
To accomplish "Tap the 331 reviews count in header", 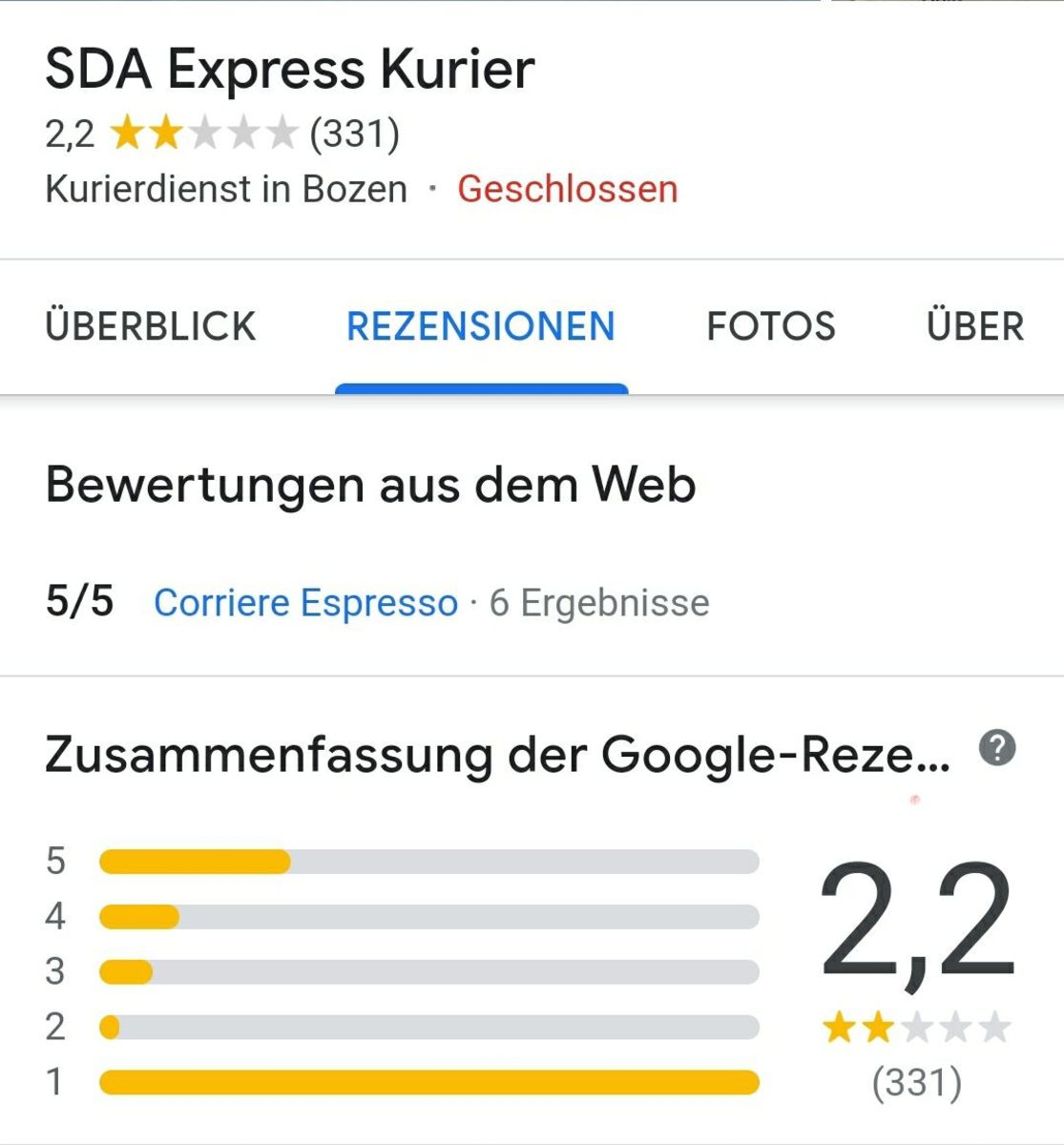I will click(354, 134).
